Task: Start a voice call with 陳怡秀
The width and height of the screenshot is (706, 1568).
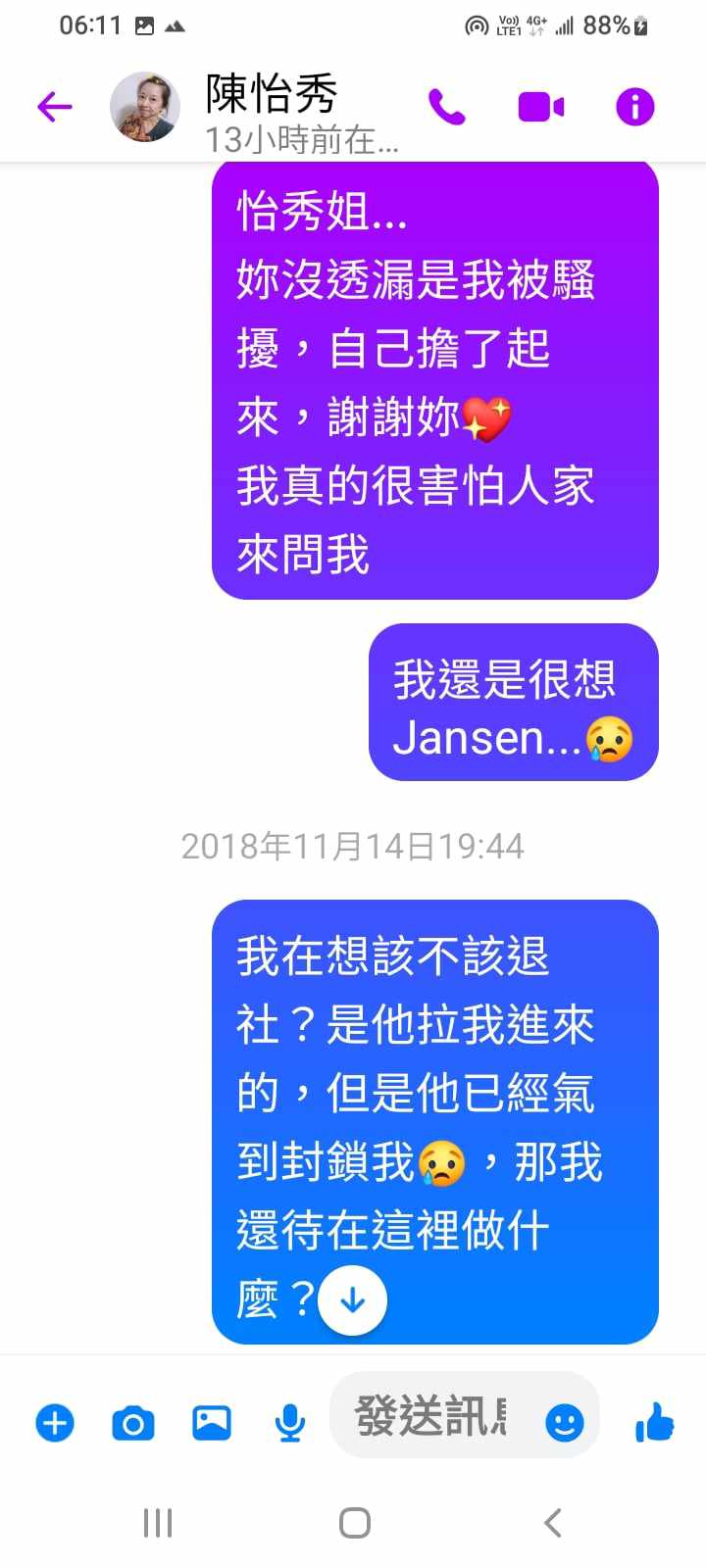Action: click(x=447, y=107)
